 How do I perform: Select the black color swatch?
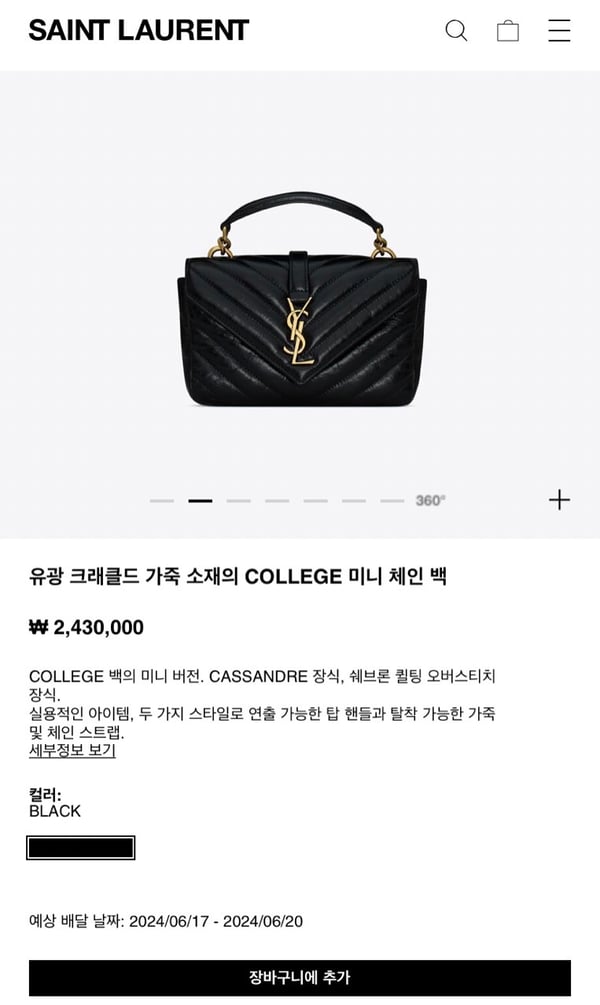point(81,848)
